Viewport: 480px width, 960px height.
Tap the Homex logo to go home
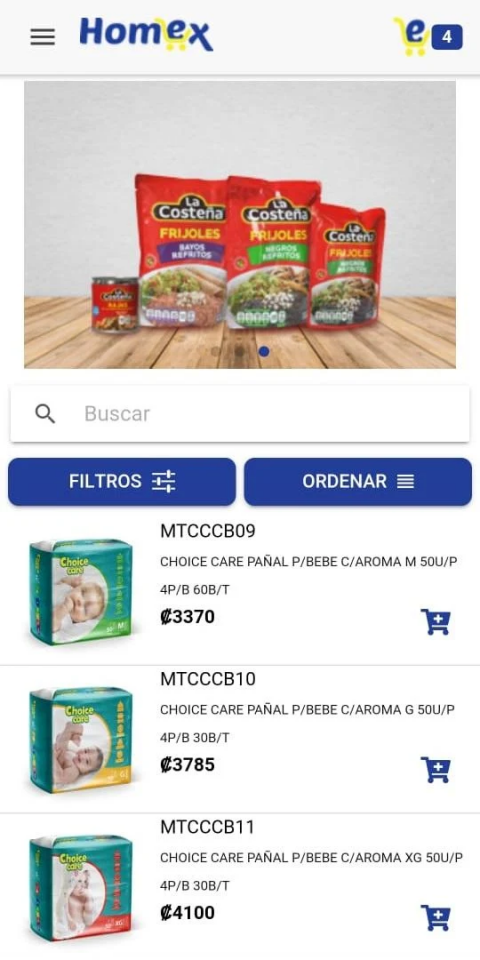[146, 35]
